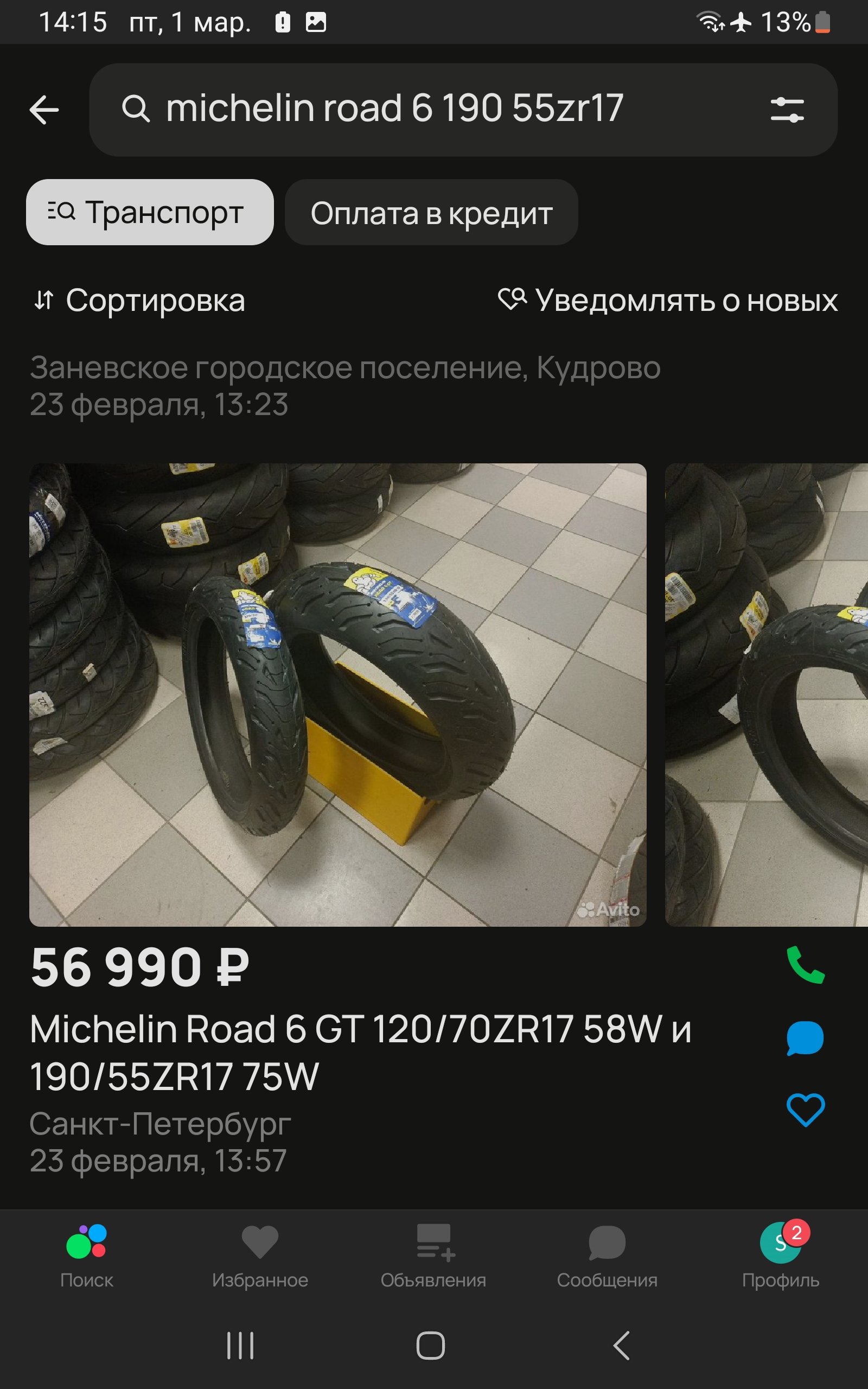Edit the michelin road 6 search query
Image resolution: width=868 pixels, height=1389 pixels.
394,109
